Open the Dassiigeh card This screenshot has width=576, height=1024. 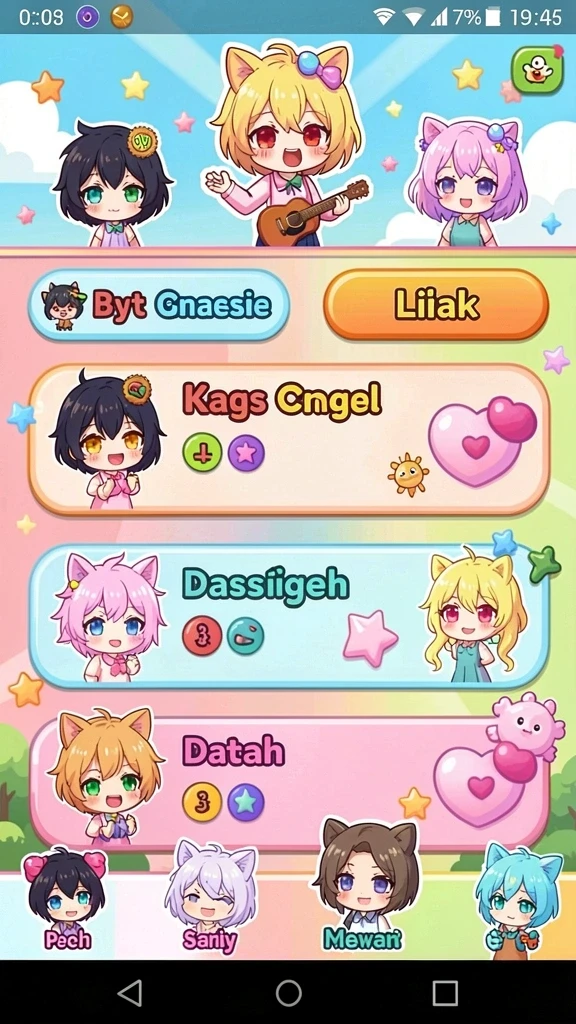click(288, 616)
